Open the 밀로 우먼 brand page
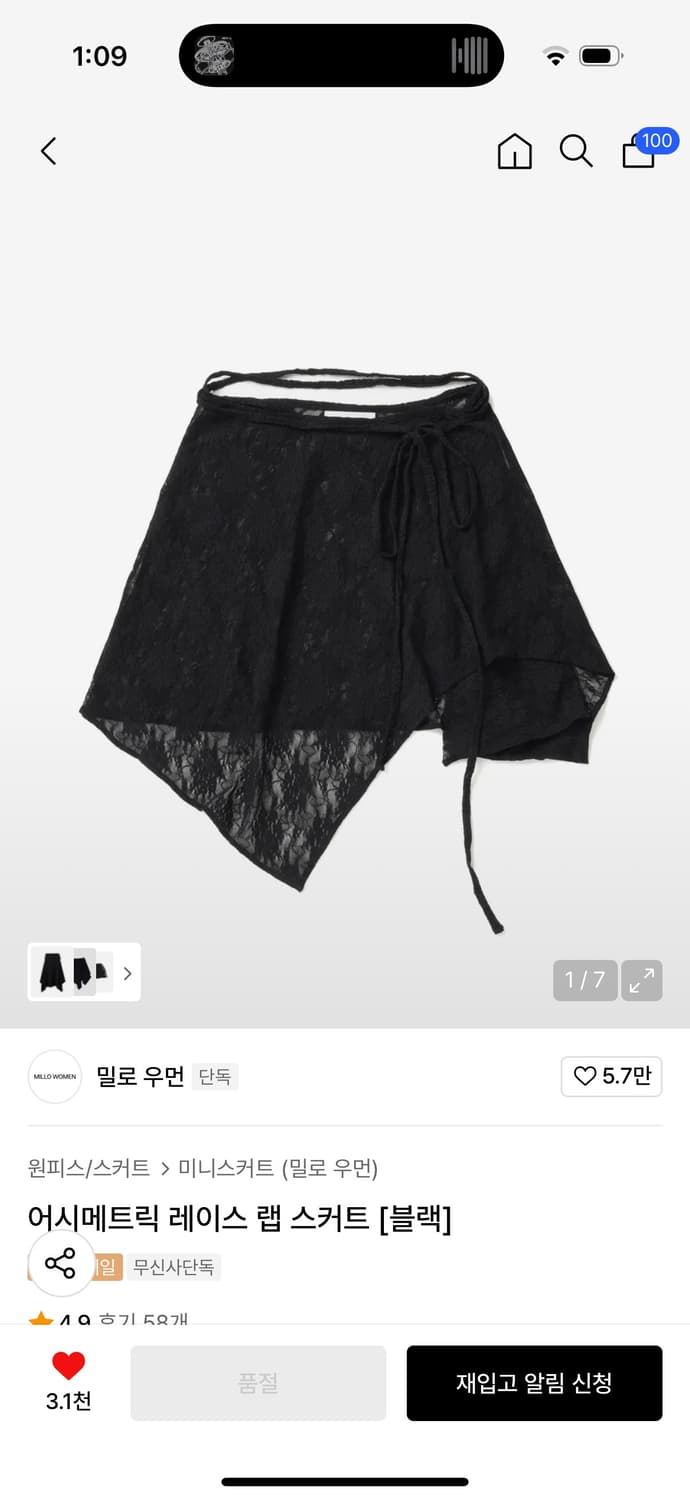This screenshot has height=1500, width=690. pyautogui.click(x=140, y=1076)
